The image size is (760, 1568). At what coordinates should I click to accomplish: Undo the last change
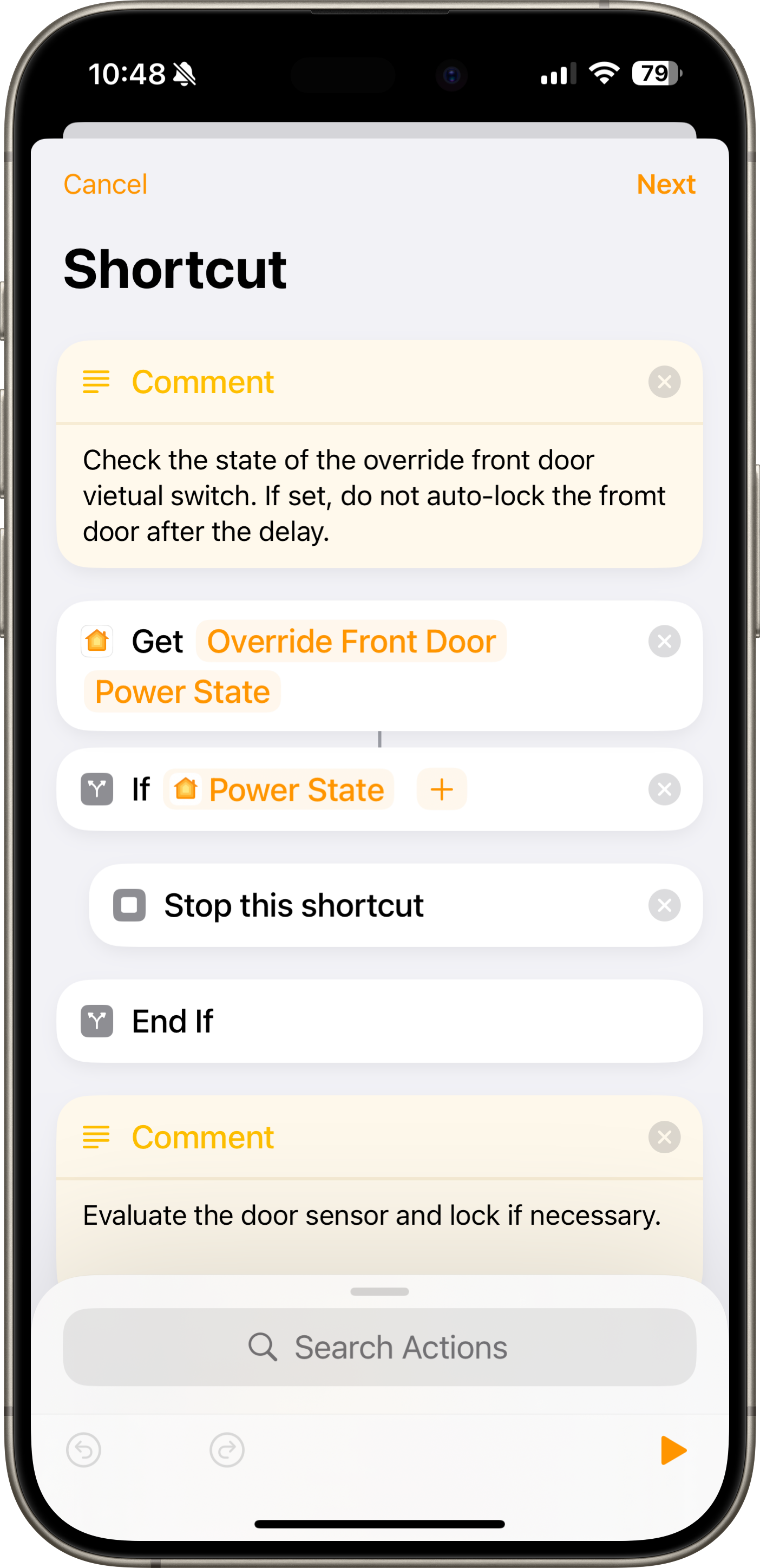click(83, 1451)
